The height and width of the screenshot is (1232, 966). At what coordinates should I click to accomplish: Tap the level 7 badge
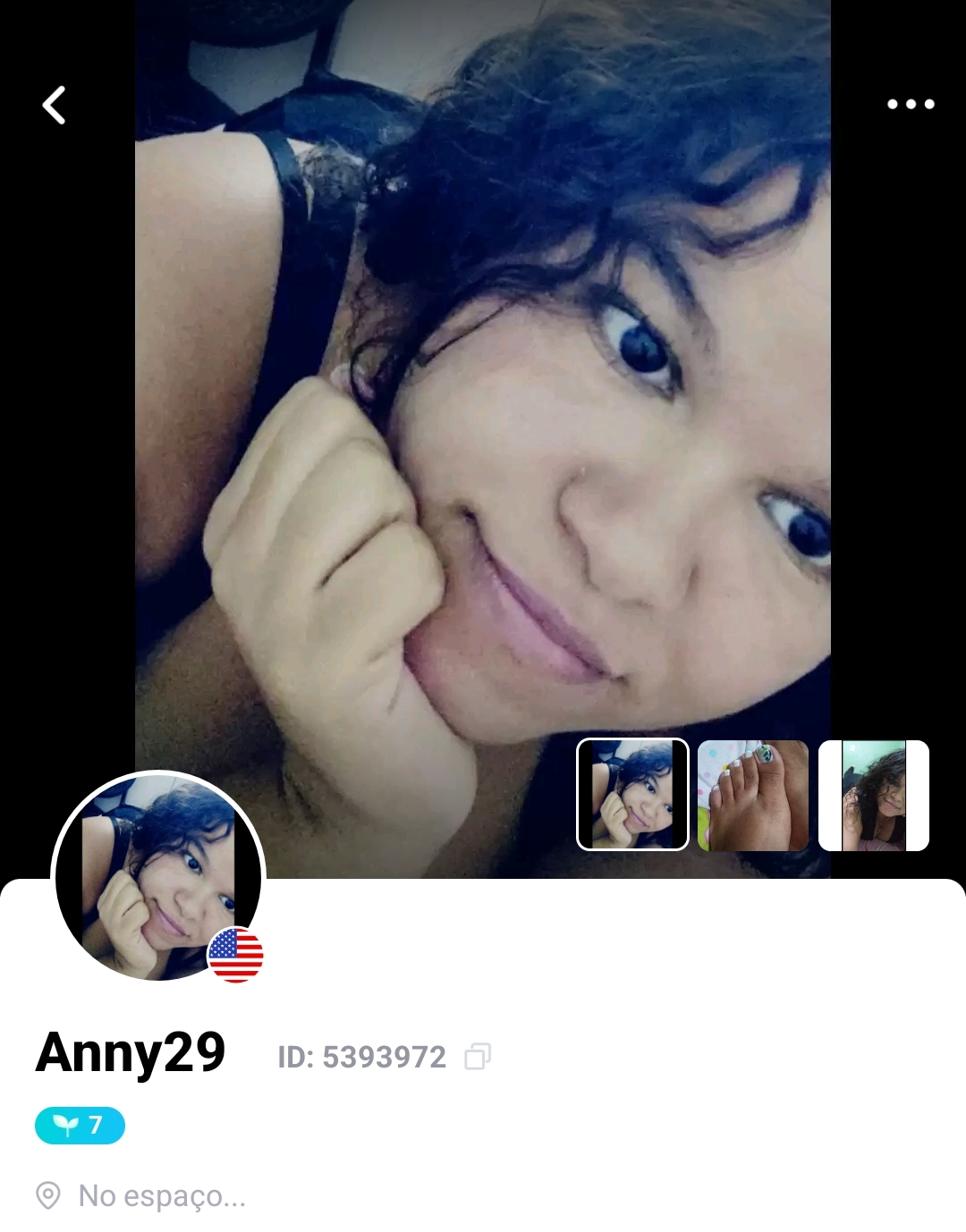coord(80,1125)
